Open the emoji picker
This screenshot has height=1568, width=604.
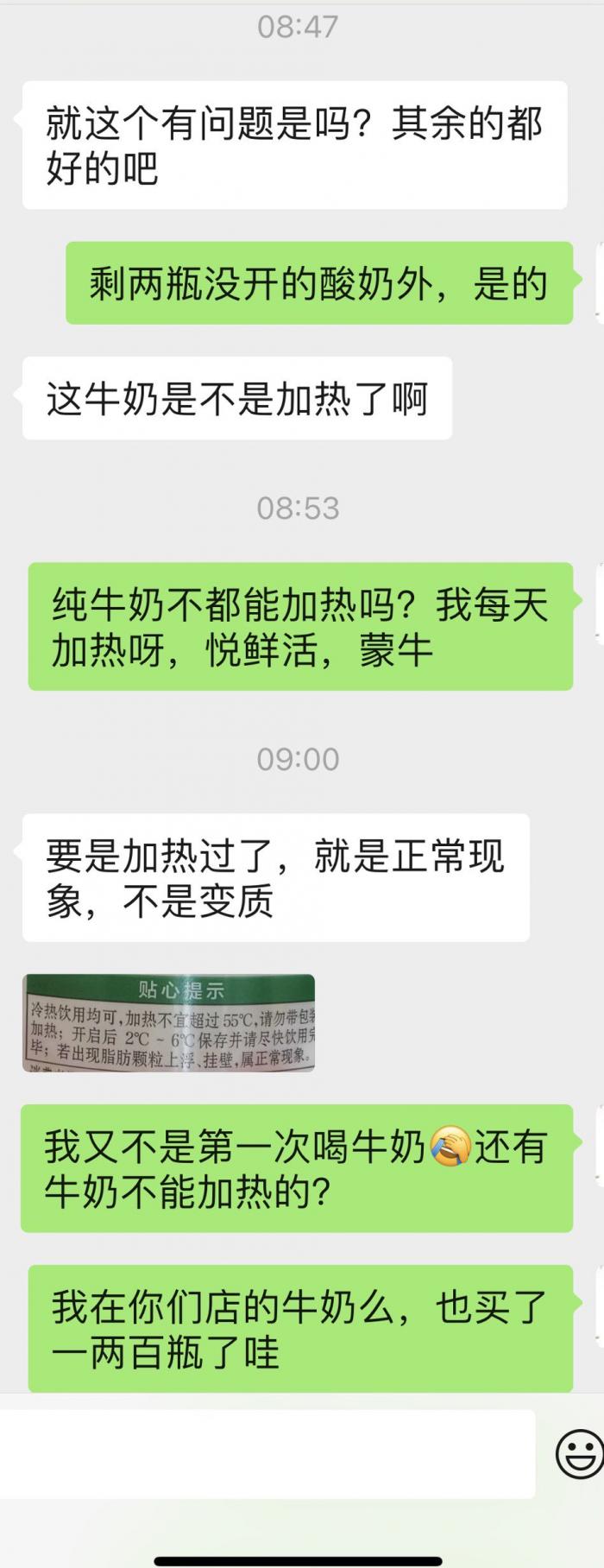578,1453
